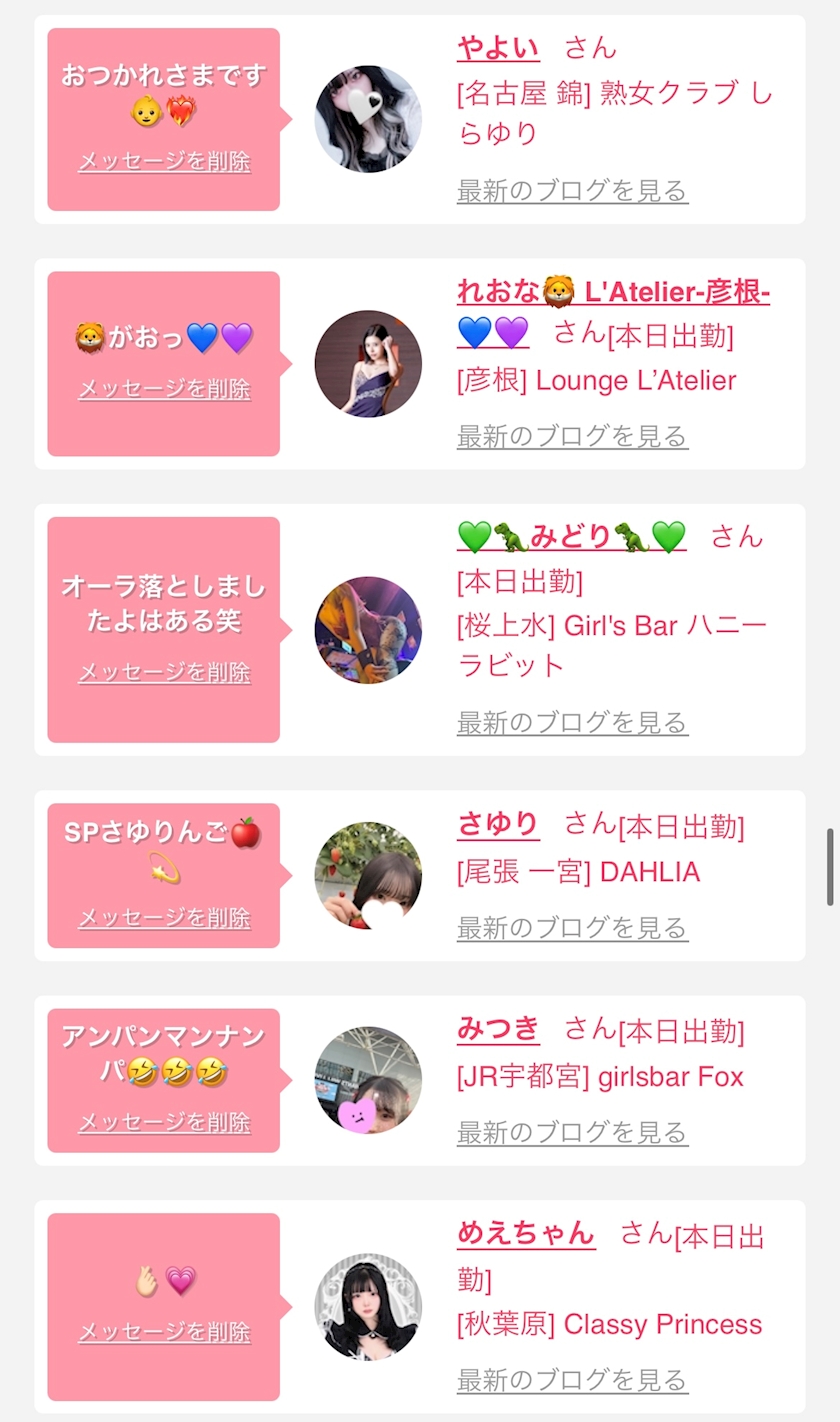Delete the オーラ落としましたよはある笑 message

click(164, 673)
